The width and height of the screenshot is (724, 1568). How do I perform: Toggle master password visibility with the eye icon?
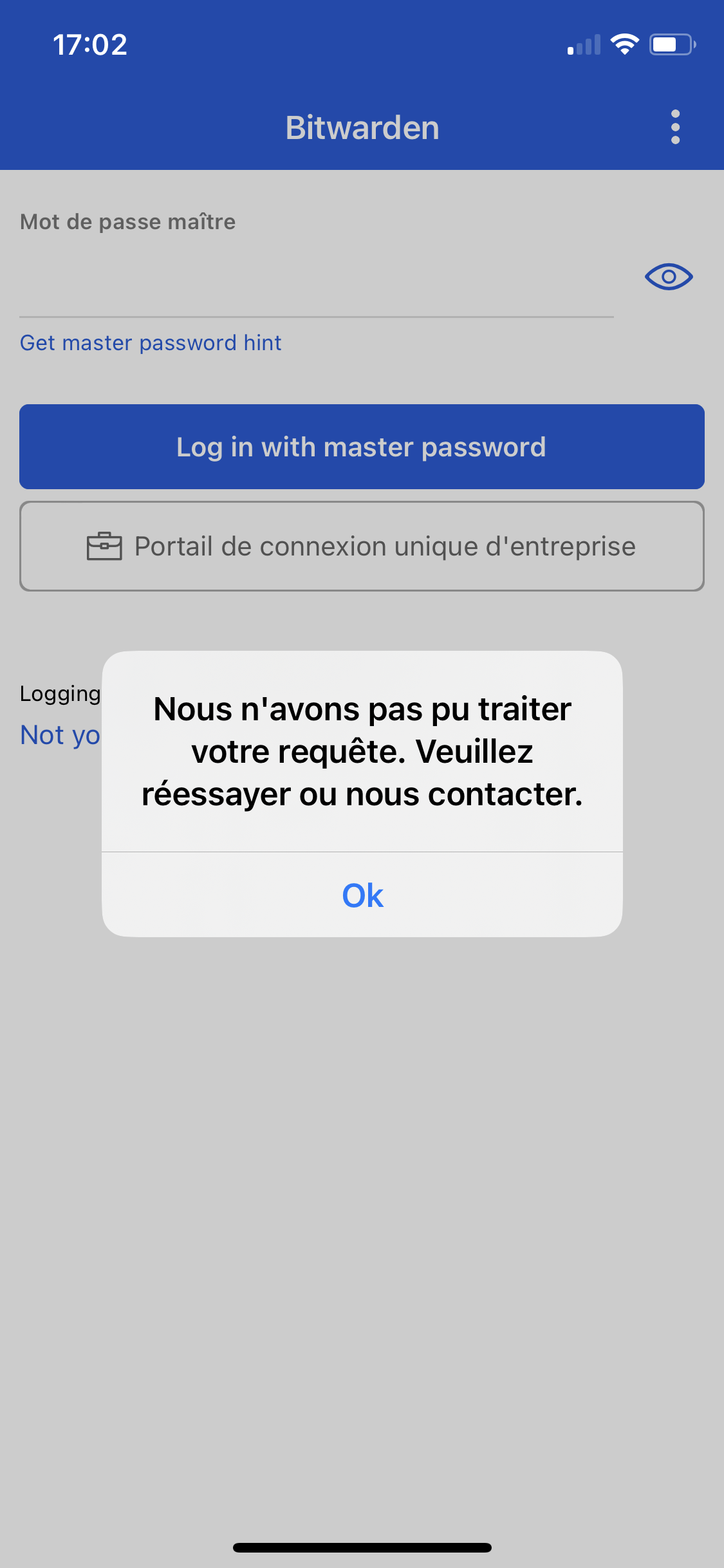(667, 277)
